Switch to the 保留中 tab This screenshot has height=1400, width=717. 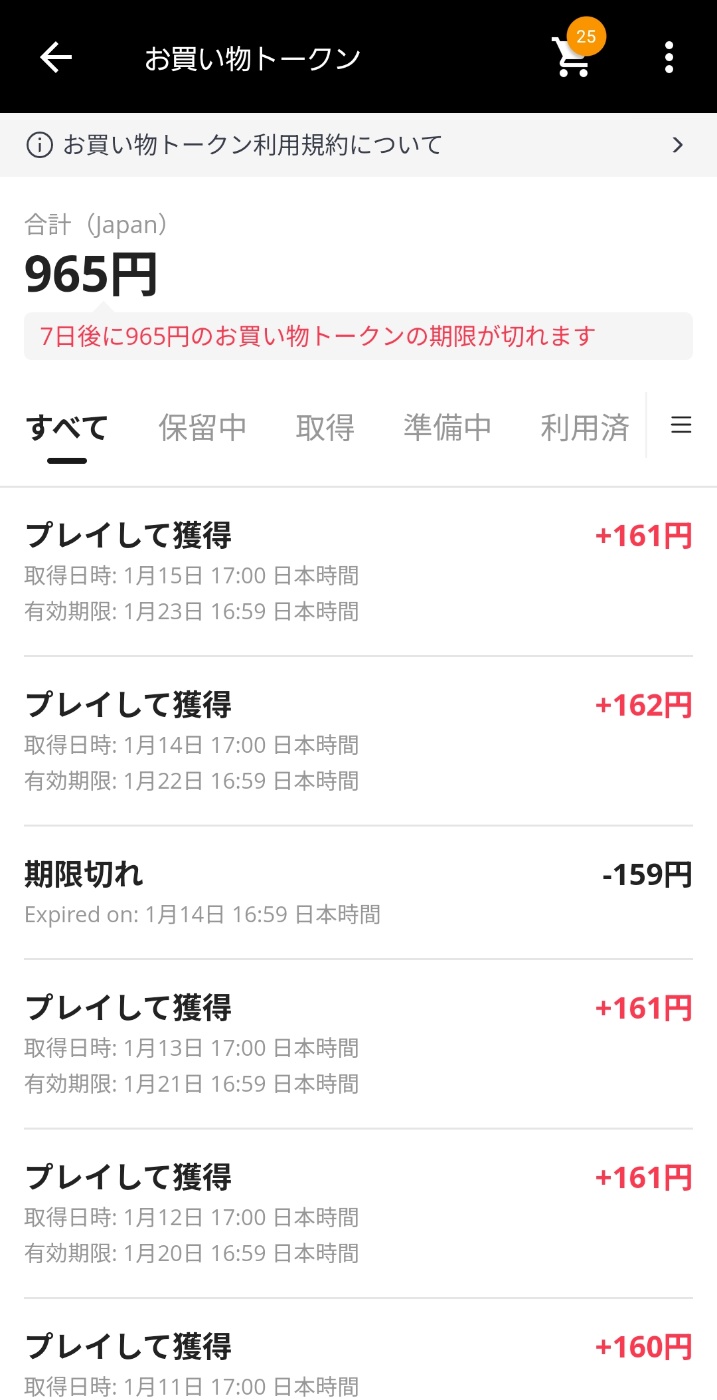pyautogui.click(x=202, y=427)
